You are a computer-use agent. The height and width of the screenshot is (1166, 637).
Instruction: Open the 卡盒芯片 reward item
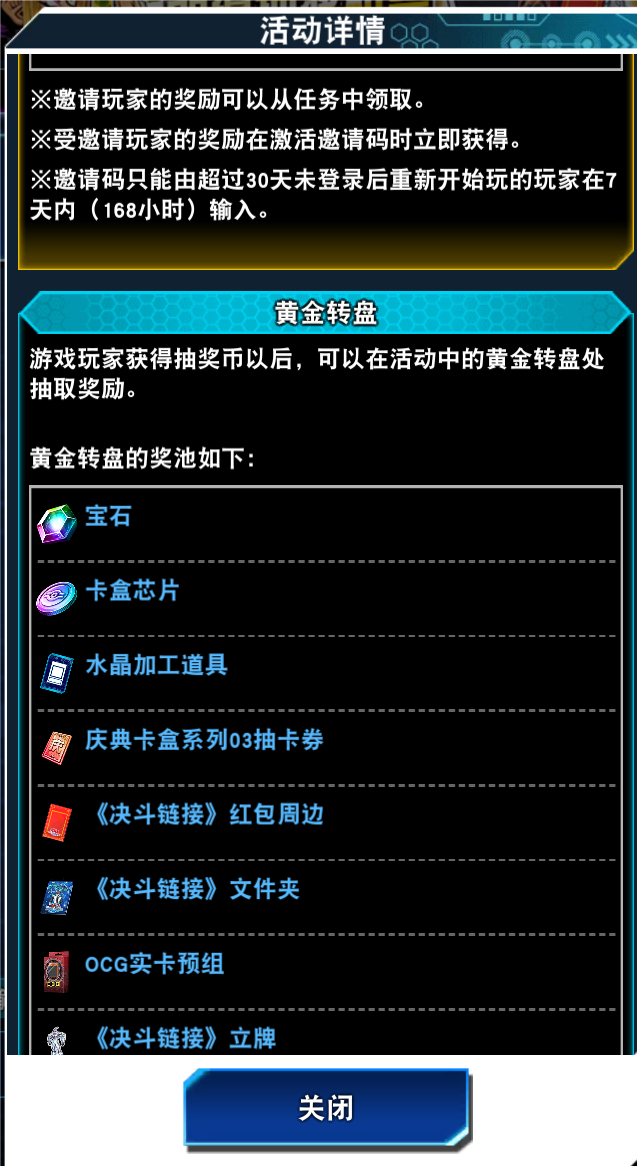(x=132, y=591)
